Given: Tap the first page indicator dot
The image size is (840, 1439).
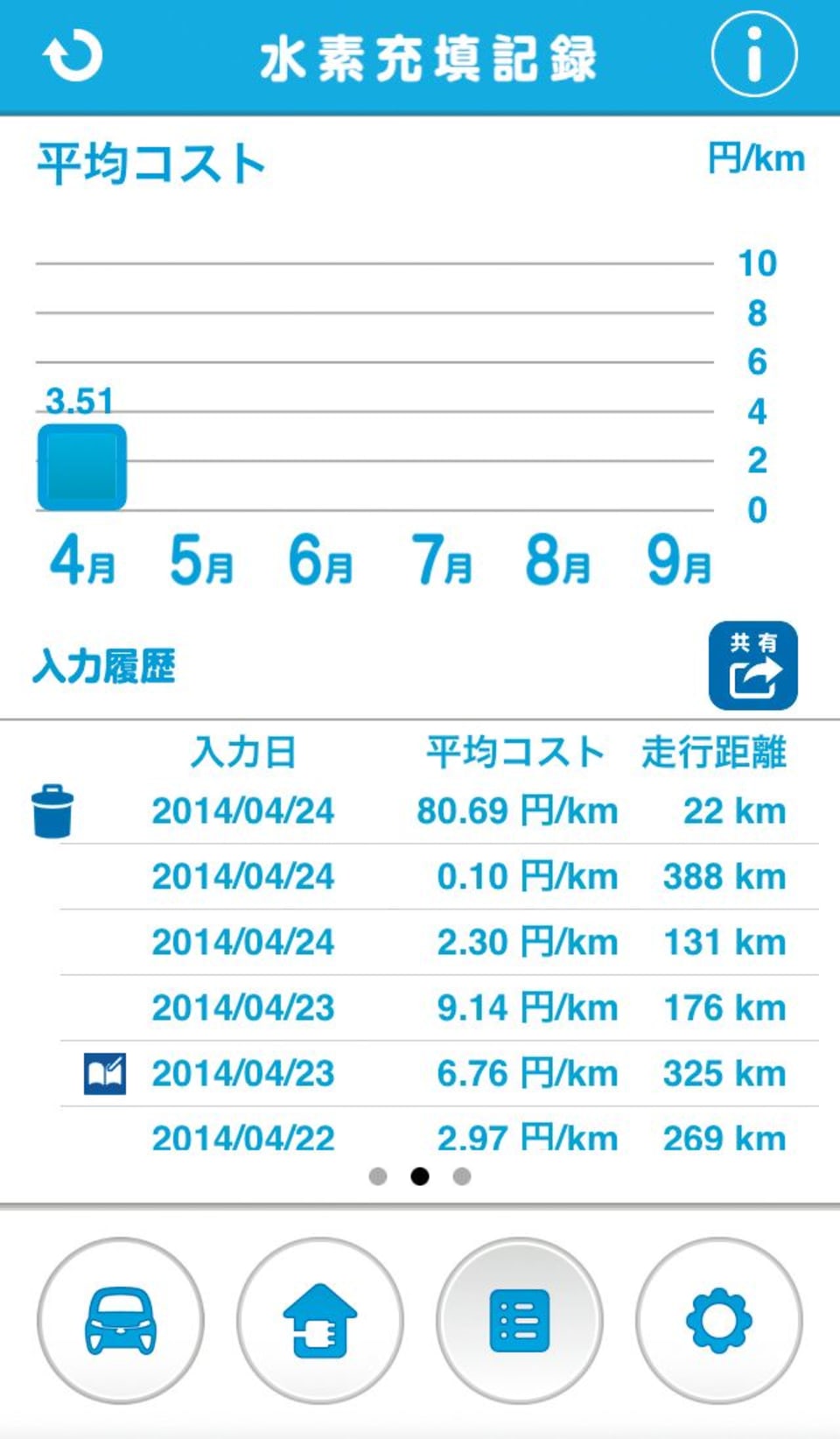Looking at the screenshot, I should pyautogui.click(x=378, y=1176).
